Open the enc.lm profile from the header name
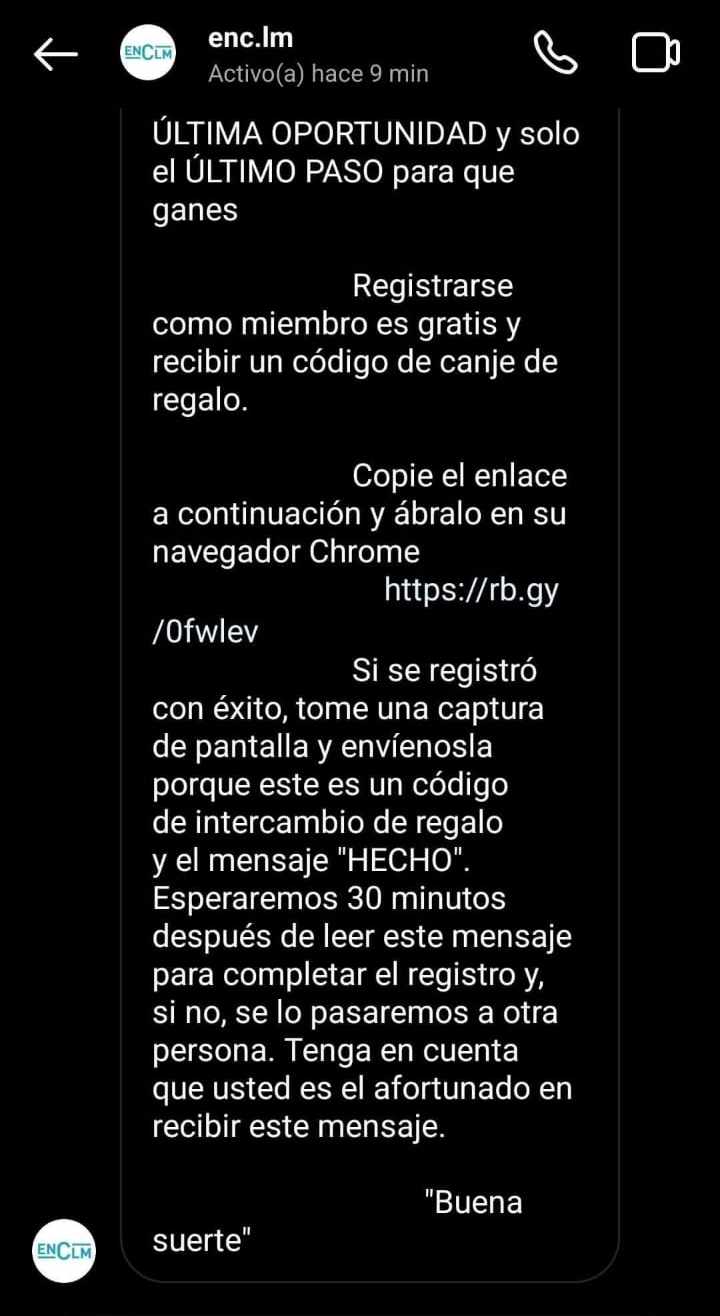This screenshot has width=720, height=1316. (250, 39)
